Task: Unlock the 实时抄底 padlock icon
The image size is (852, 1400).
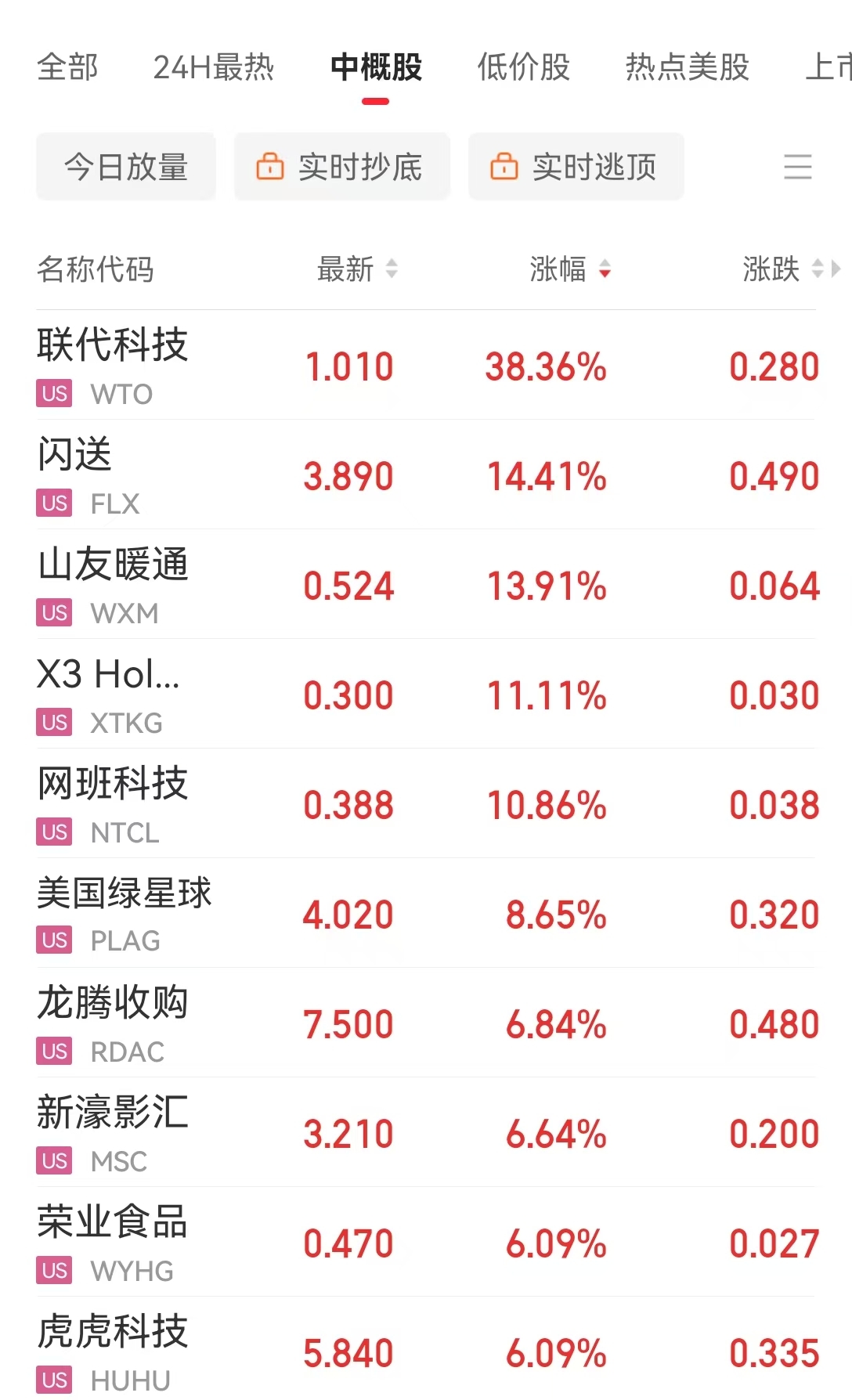Action: [x=270, y=166]
